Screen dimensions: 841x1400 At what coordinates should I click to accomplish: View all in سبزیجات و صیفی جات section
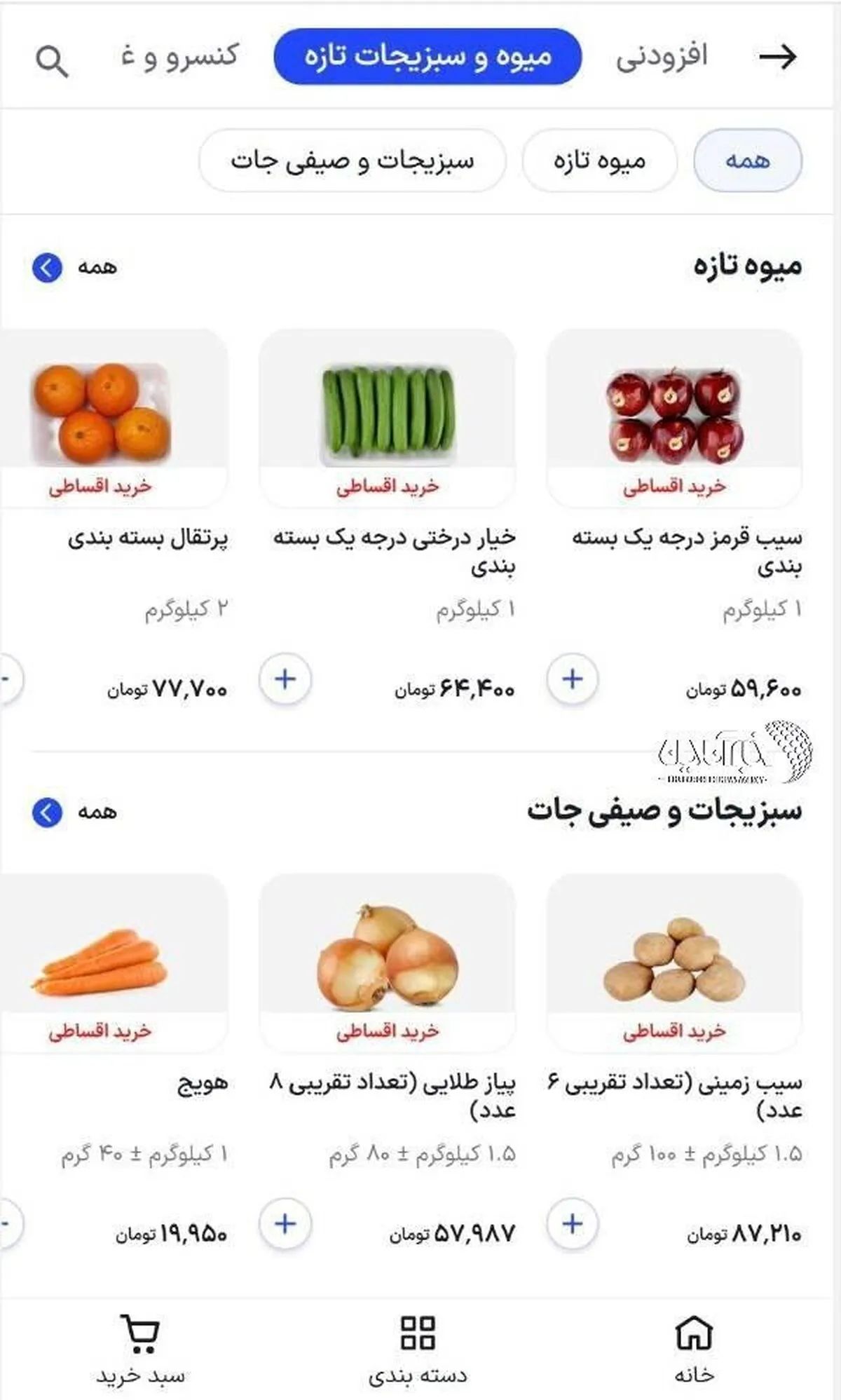[x=74, y=813]
